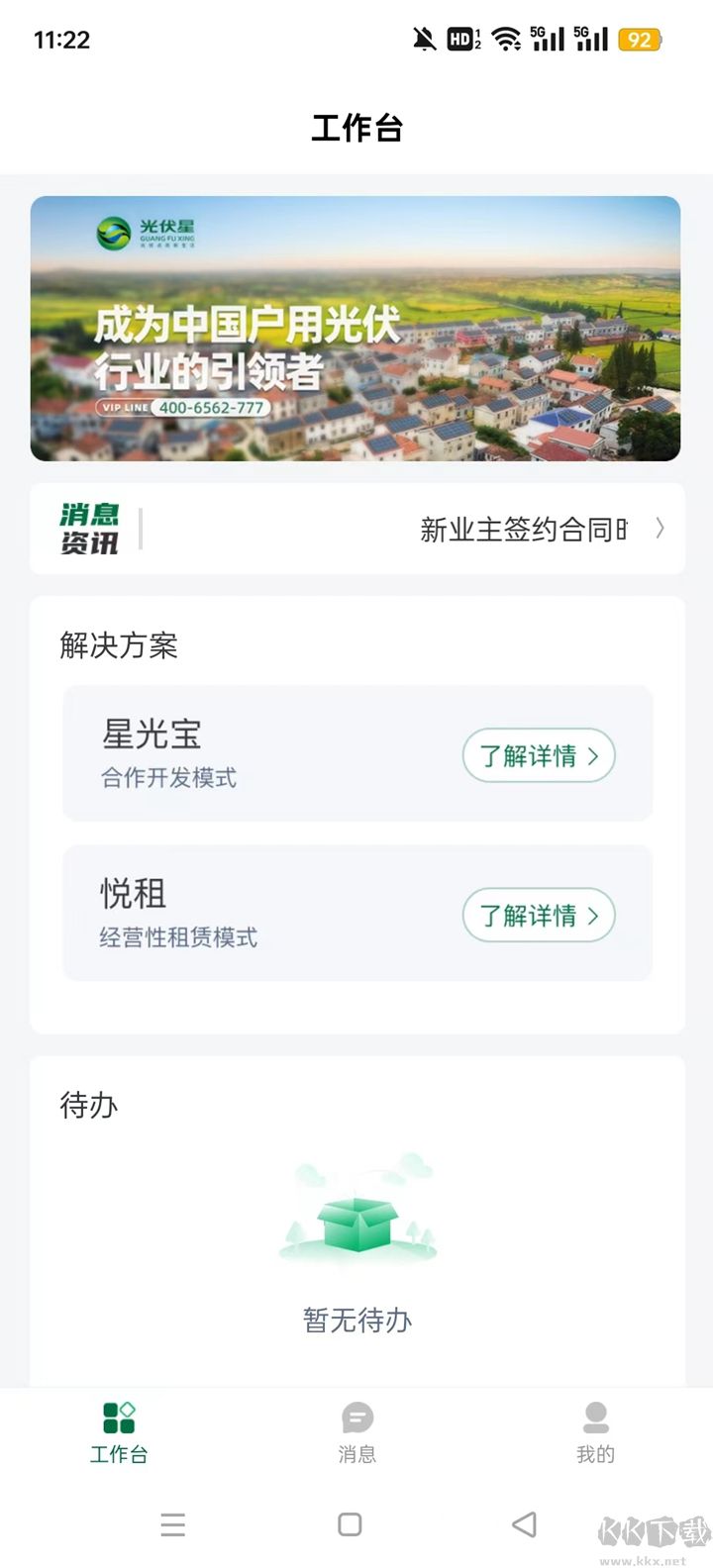This screenshot has width=713, height=1568.
Task: Switch to the 消息 tab via its chat bubble icon
Action: coord(356,1420)
